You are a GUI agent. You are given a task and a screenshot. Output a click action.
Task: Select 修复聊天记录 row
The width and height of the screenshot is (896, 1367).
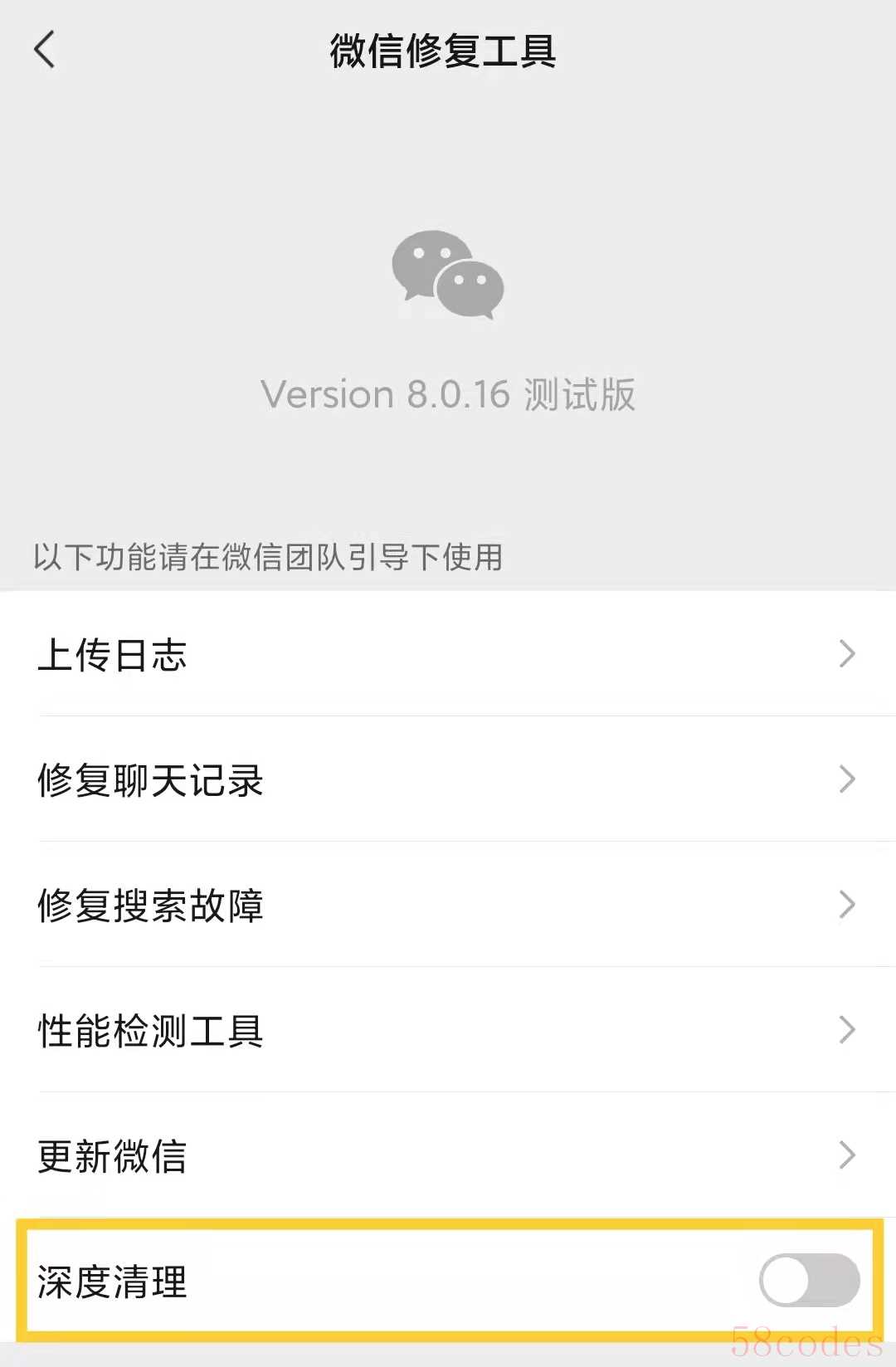tap(448, 779)
